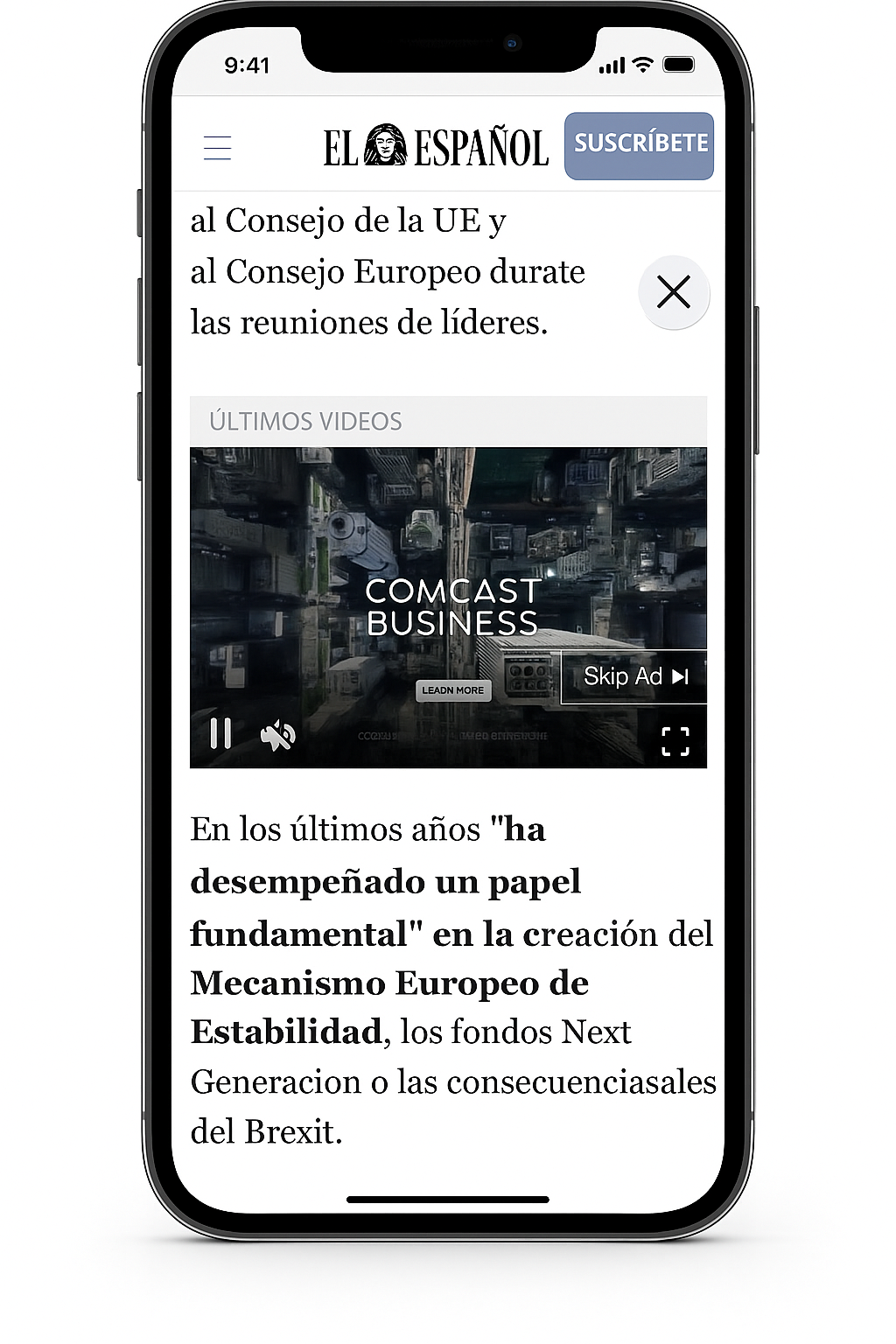Open the hamburger menu
Viewport: 896px width, 1344px height.
tap(217, 148)
